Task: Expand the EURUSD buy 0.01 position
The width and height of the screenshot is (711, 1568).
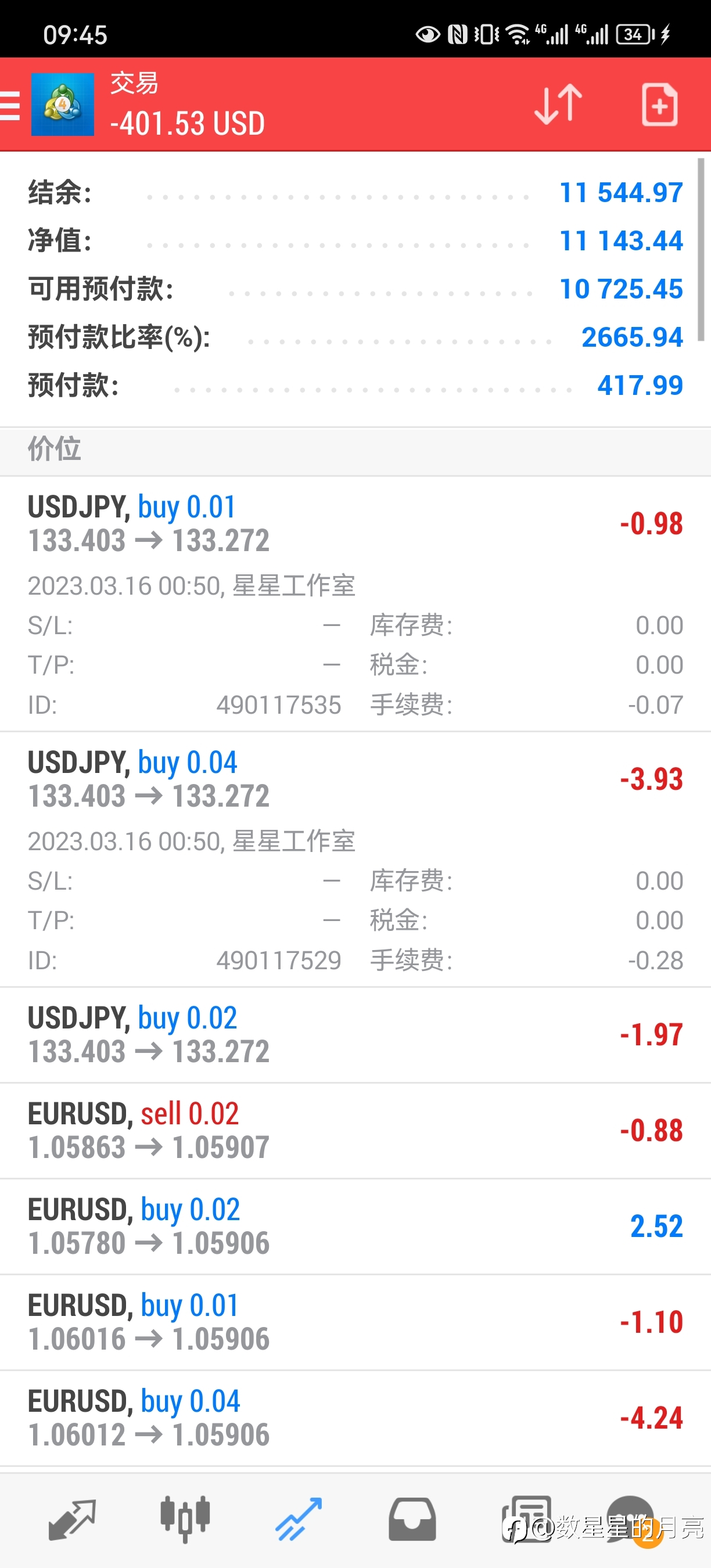Action: coord(355,1322)
